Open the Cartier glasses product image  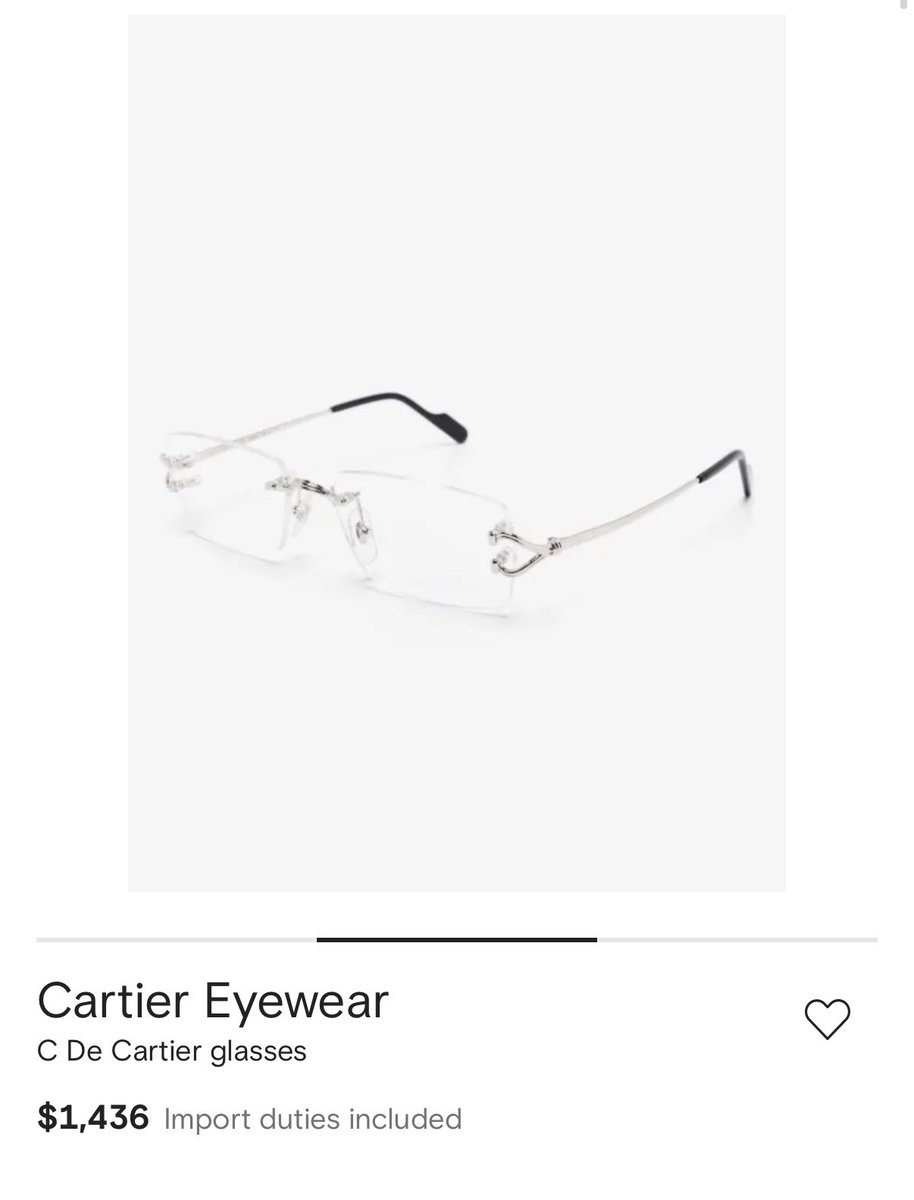coord(456,452)
